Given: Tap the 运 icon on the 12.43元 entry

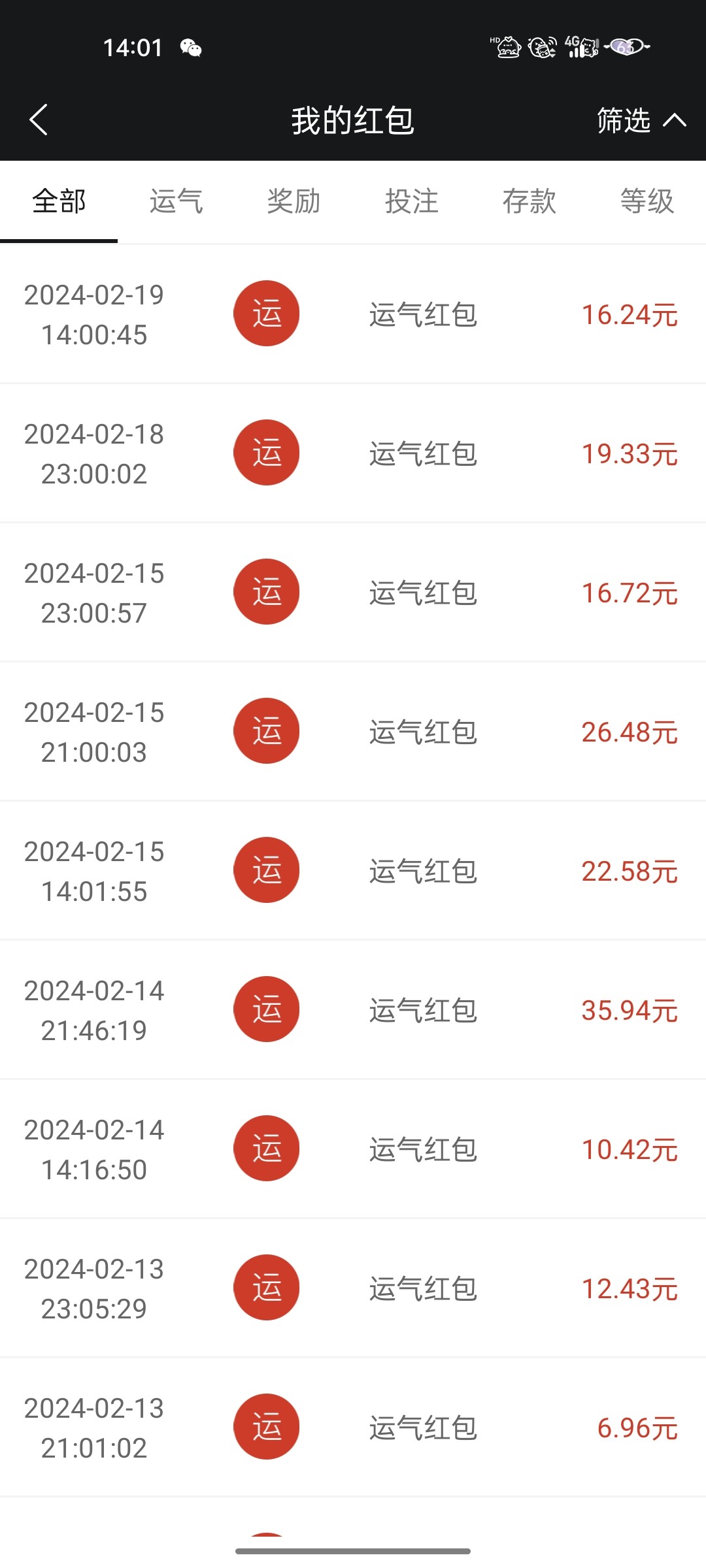Looking at the screenshot, I should tap(266, 1287).
